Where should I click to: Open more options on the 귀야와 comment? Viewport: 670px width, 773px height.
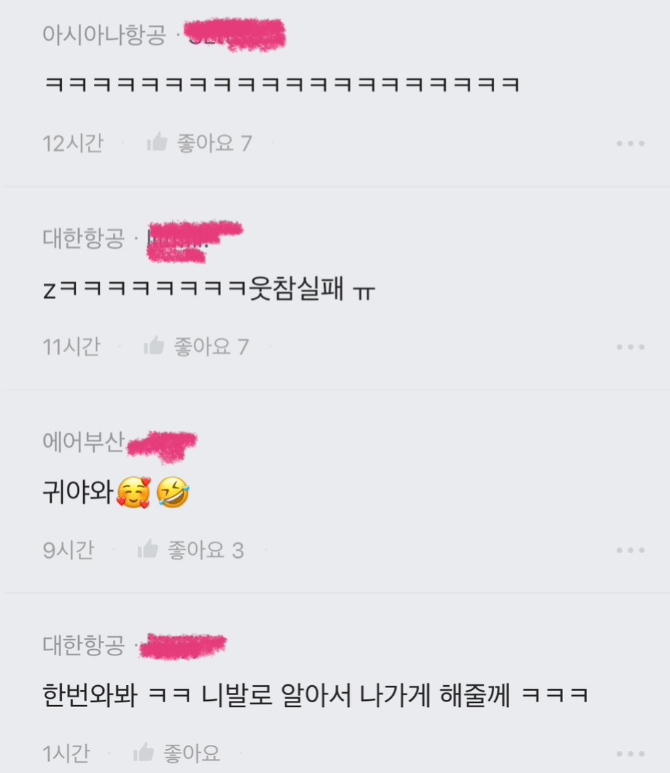coord(630,550)
